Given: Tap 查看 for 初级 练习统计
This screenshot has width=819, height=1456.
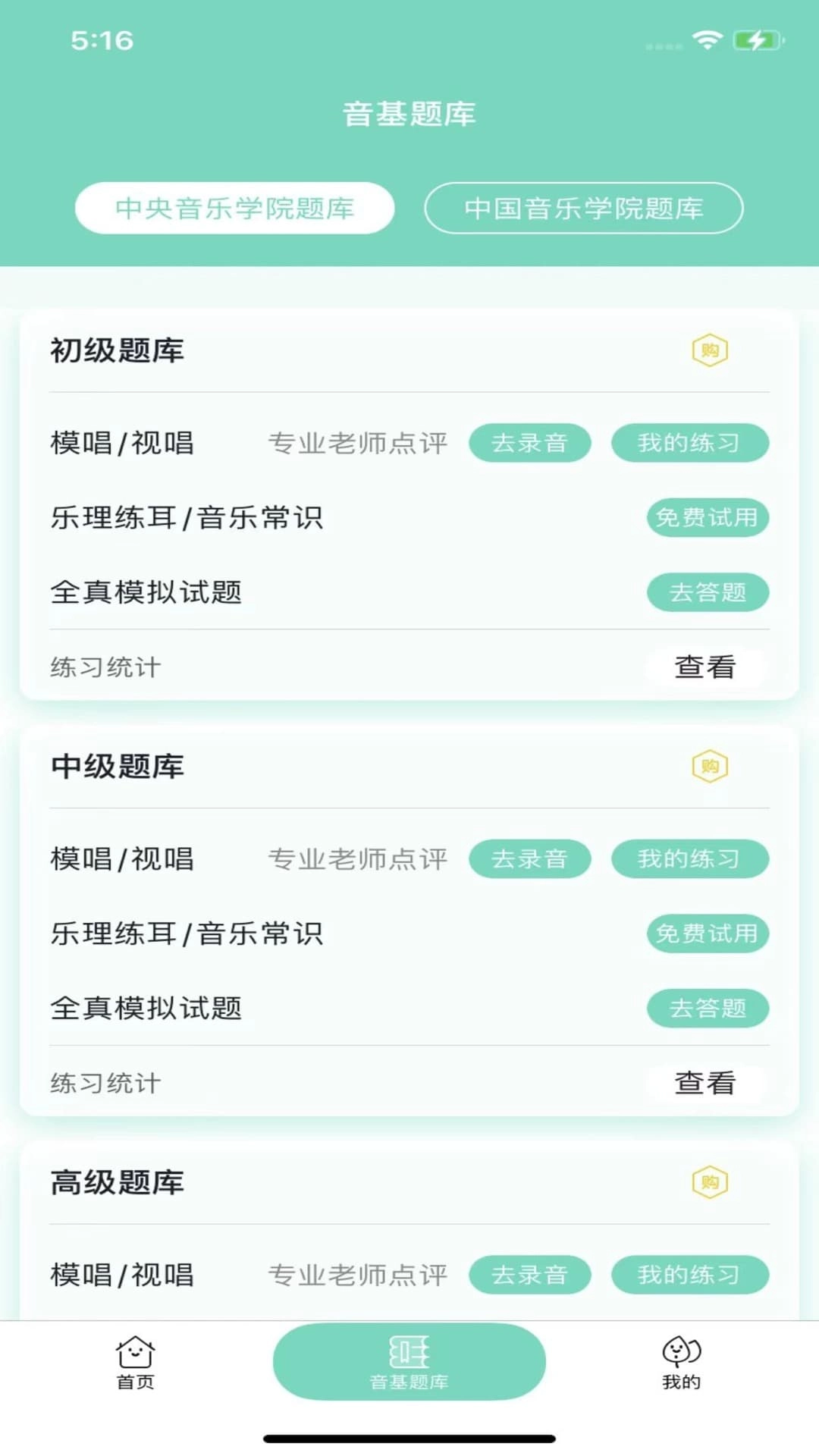Looking at the screenshot, I should coord(704,667).
